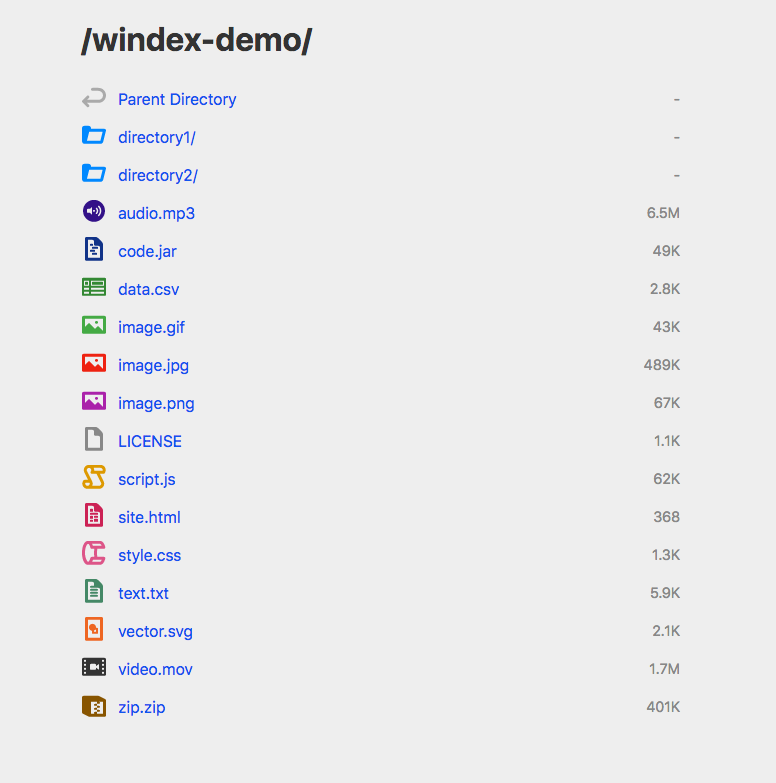View vector.svg file
This screenshot has width=776, height=783.
(155, 631)
